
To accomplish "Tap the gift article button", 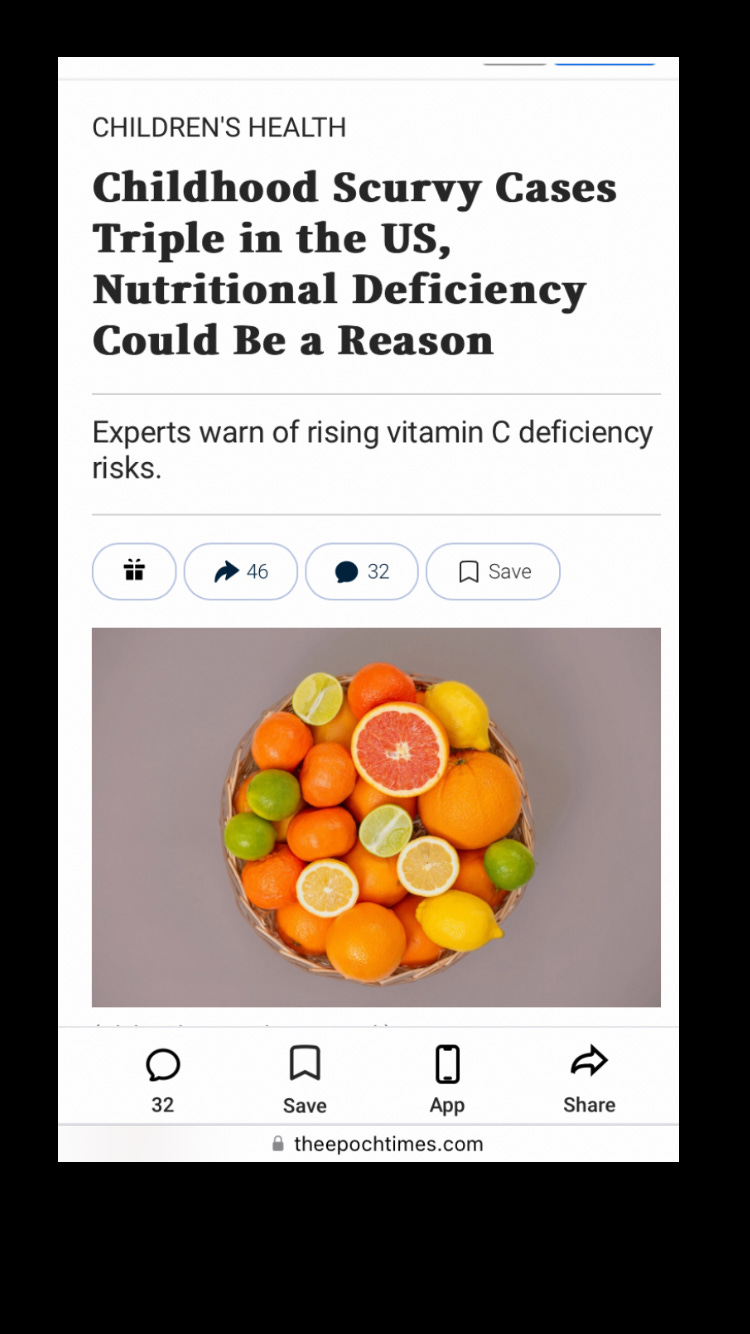I will tap(134, 571).
